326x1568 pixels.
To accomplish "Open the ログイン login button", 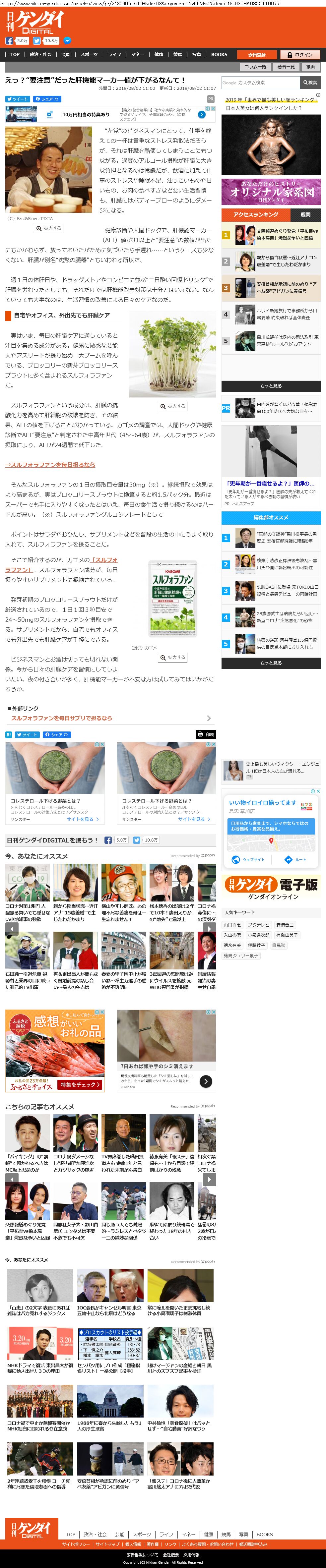I will point(299,54).
